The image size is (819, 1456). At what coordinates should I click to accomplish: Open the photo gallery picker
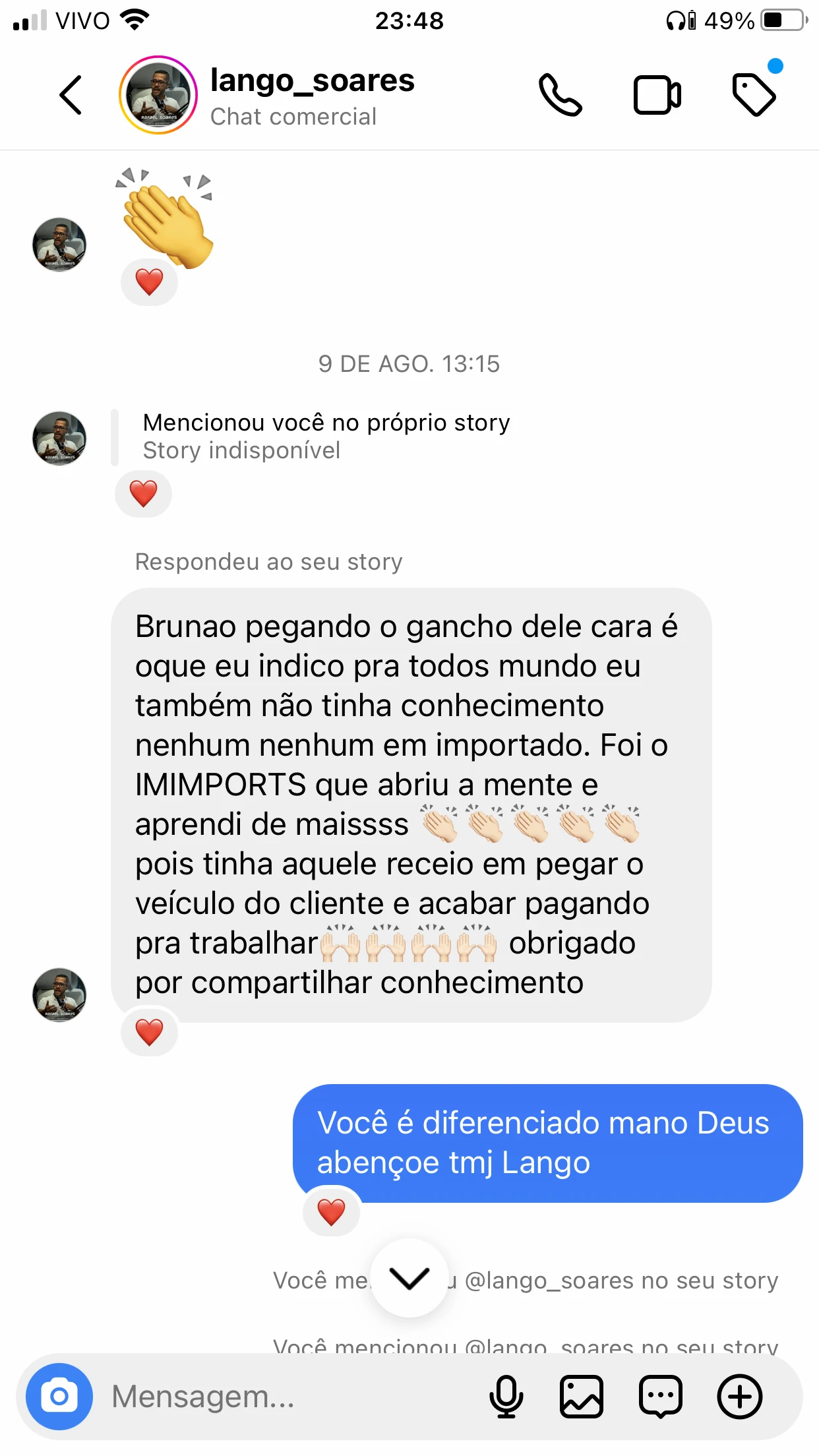(582, 1397)
